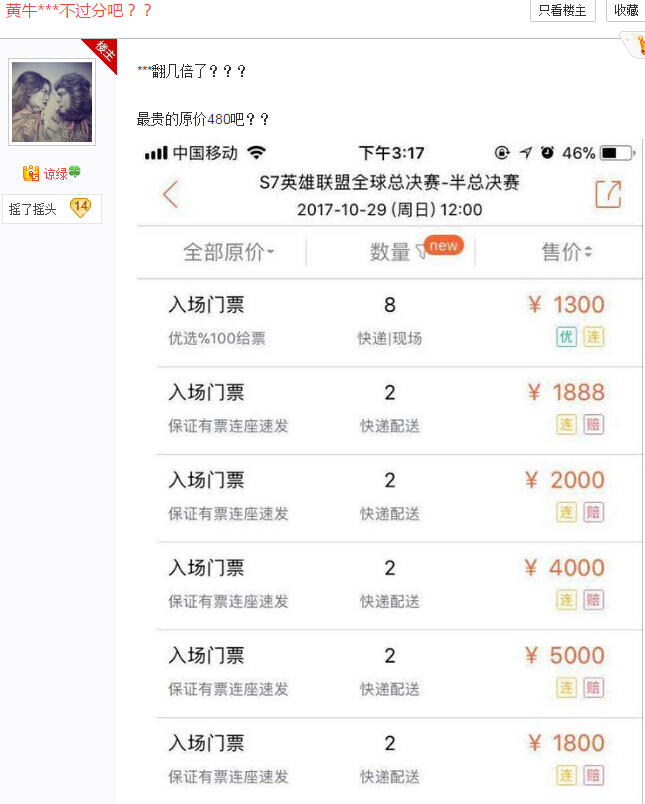This screenshot has width=645, height=804.
Task: Enlarge the ticket price screenshot in the post
Action: pos(390,470)
